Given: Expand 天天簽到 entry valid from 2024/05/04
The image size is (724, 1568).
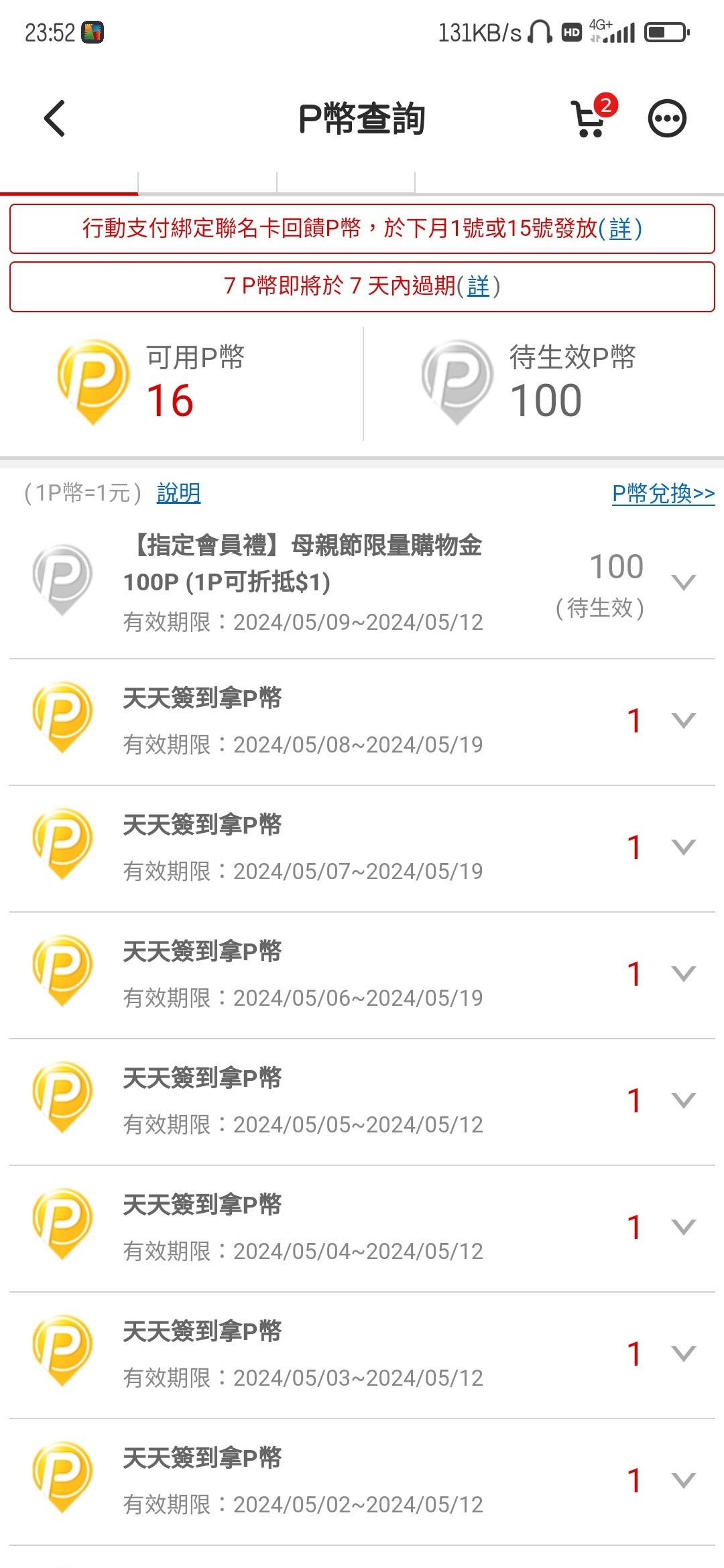Looking at the screenshot, I should [x=683, y=1227].
